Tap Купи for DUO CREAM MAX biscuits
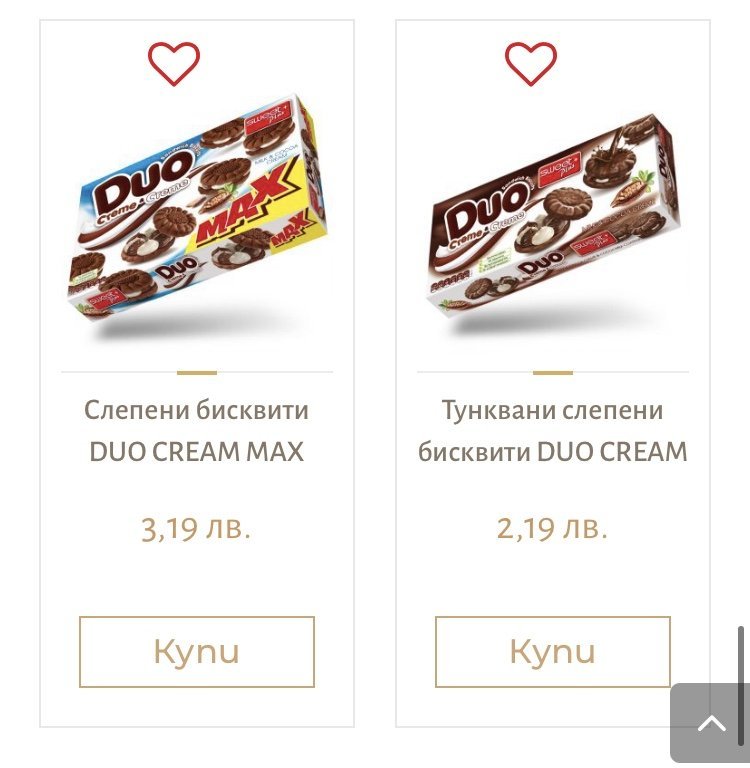The image size is (750, 768). (196, 651)
